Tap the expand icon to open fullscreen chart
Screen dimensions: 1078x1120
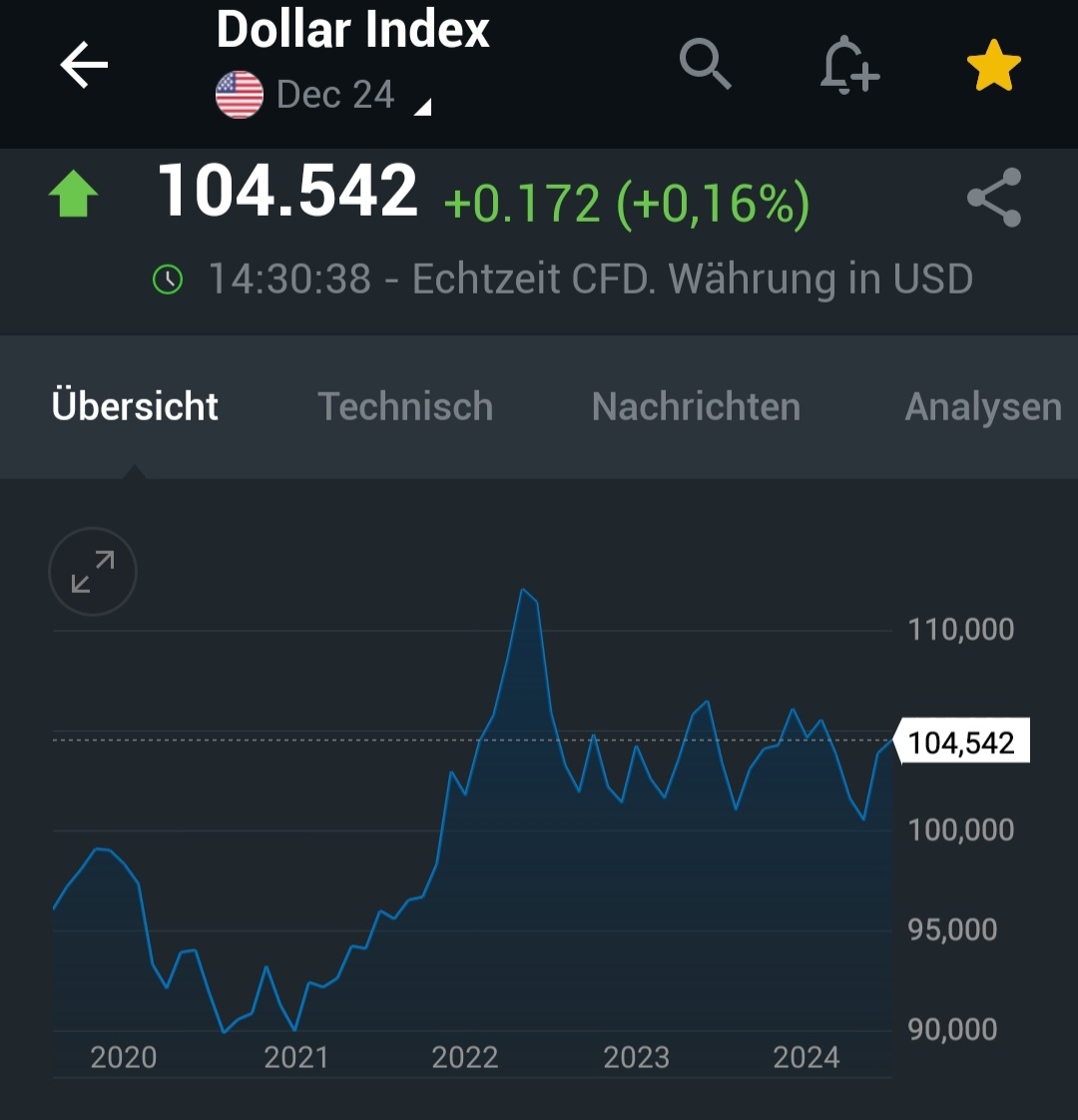(92, 571)
